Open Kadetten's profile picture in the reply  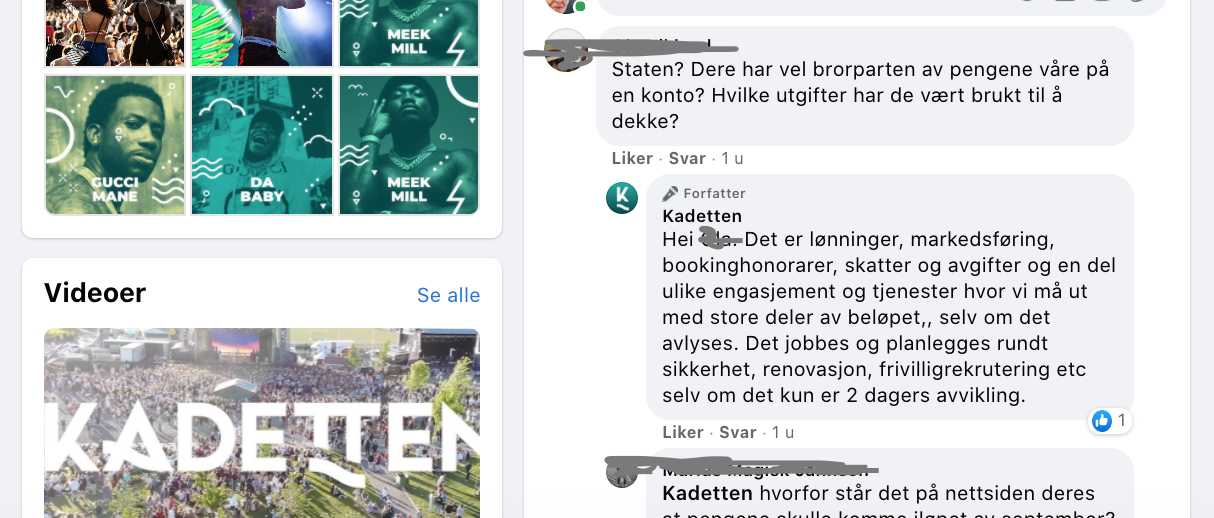[622, 198]
